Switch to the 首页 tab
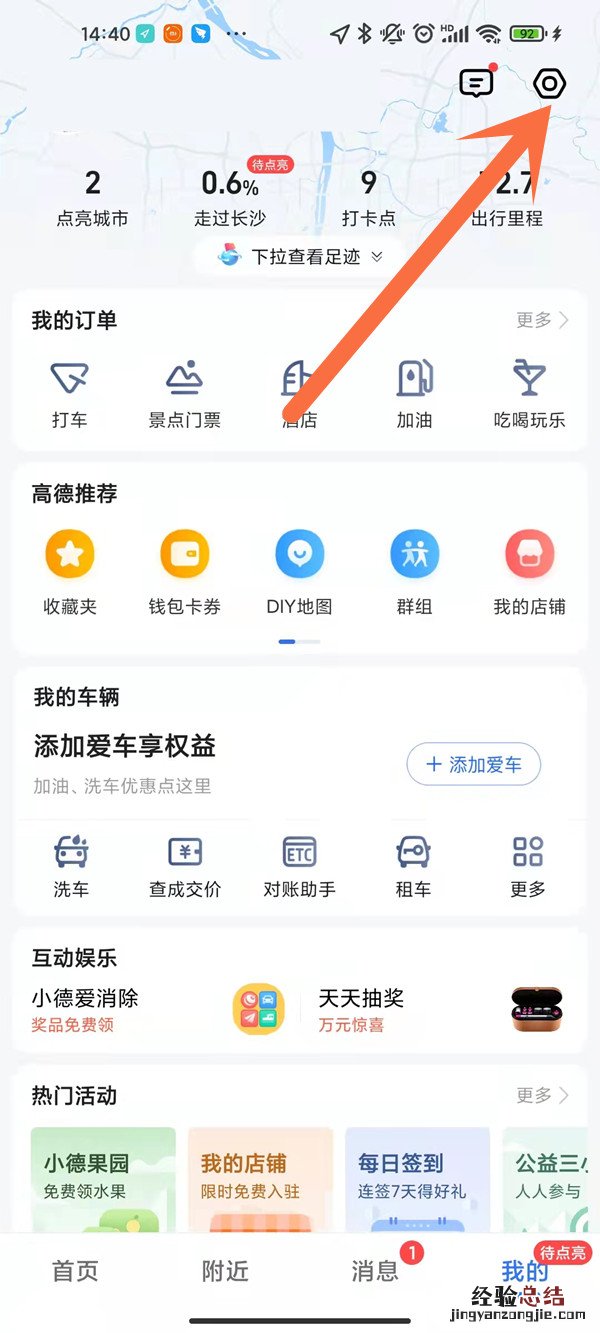Screen dimensions: 600x1333 point(75,1271)
